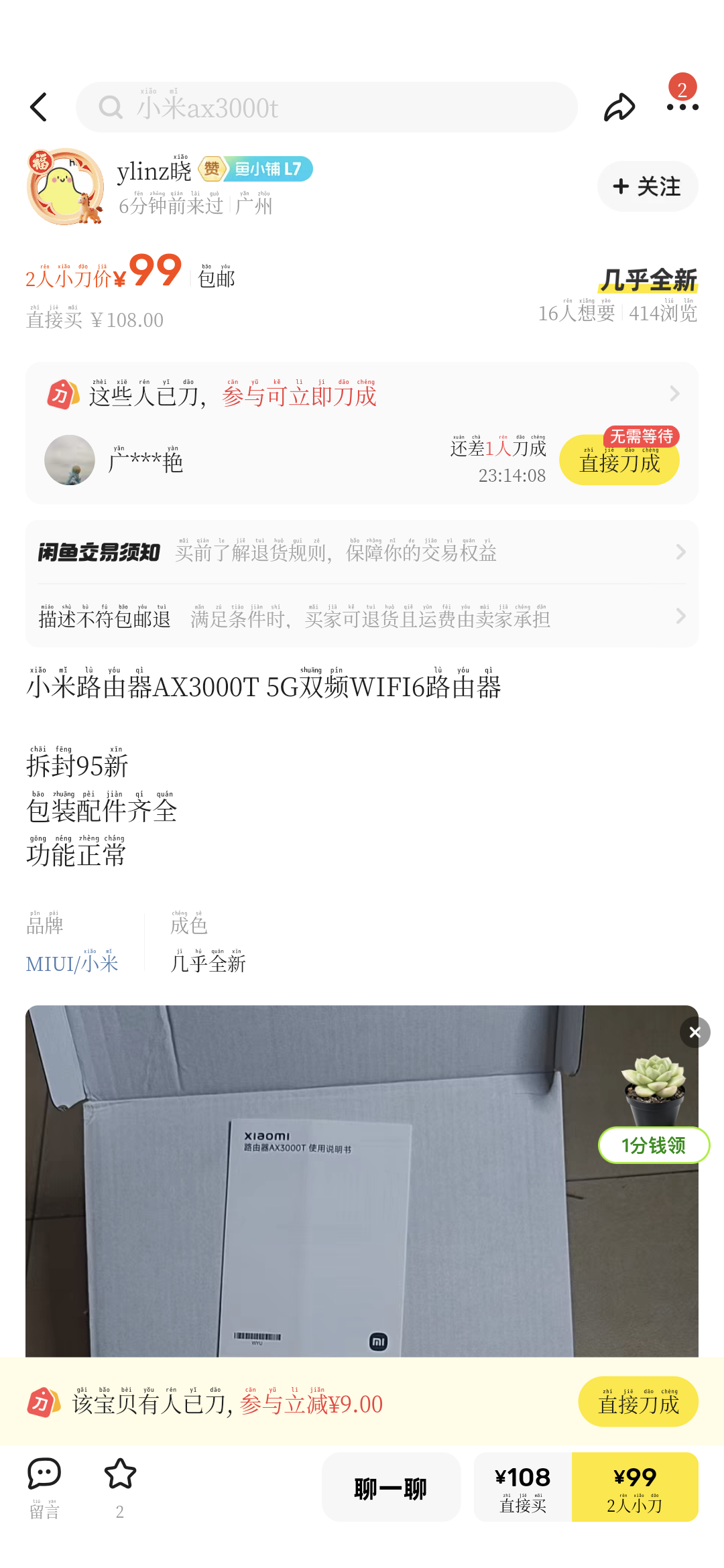Screen dimensions: 724x1568
Task: Tap 直接刀成 in yellow banner
Action: (x=638, y=1402)
